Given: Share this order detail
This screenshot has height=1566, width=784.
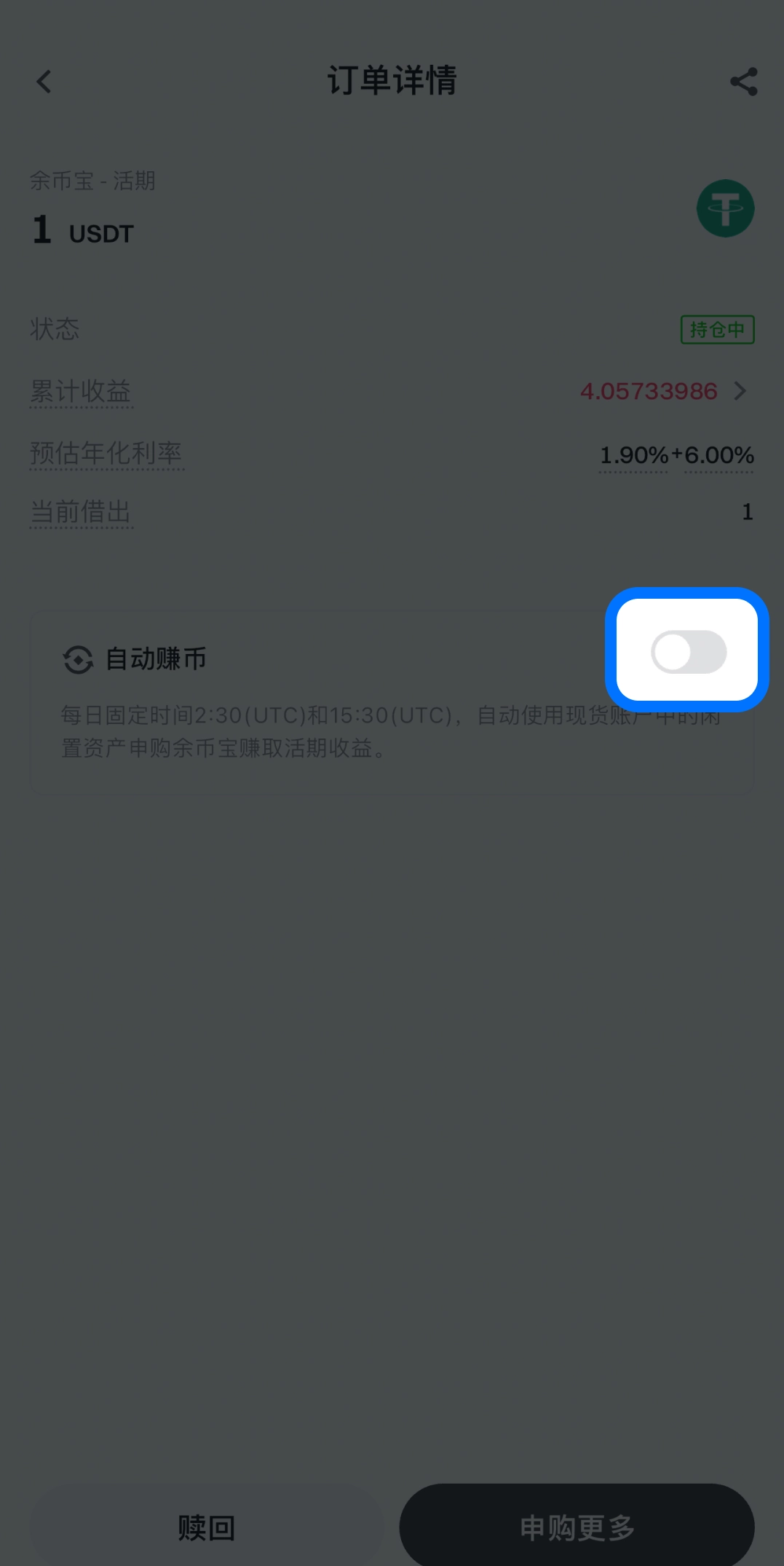Looking at the screenshot, I should (x=743, y=82).
